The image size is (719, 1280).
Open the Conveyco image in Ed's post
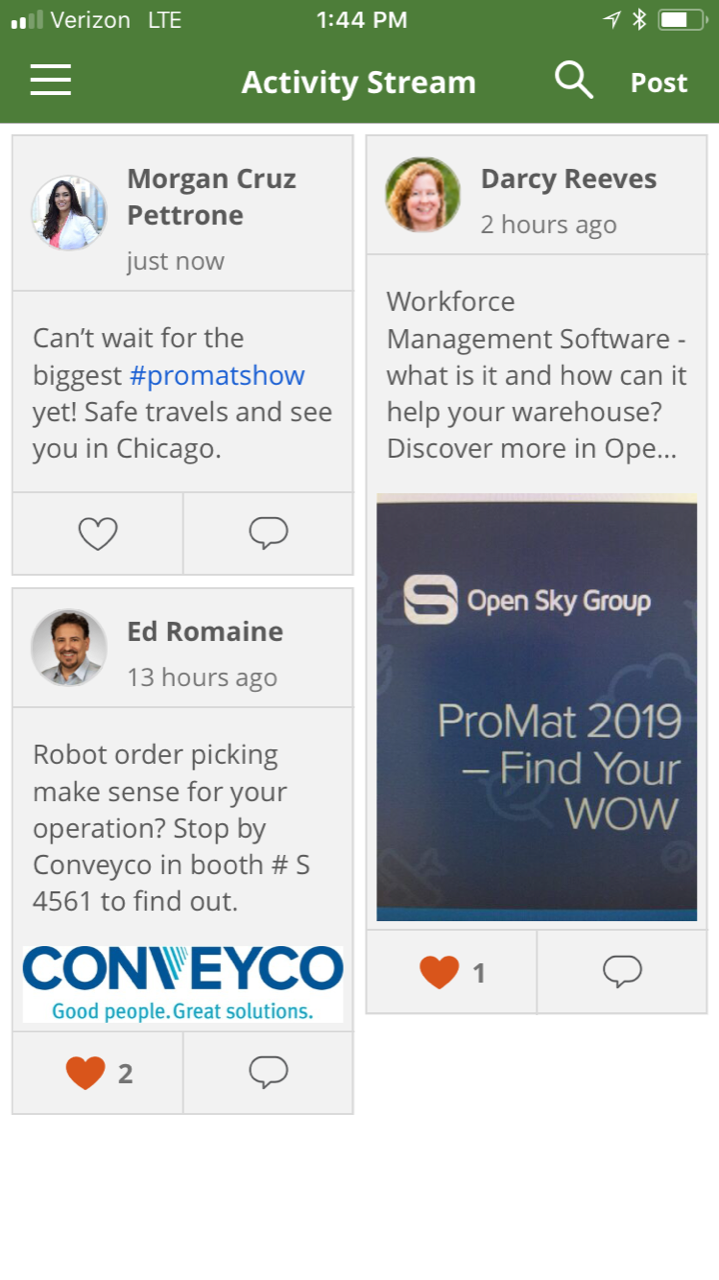tap(183, 984)
